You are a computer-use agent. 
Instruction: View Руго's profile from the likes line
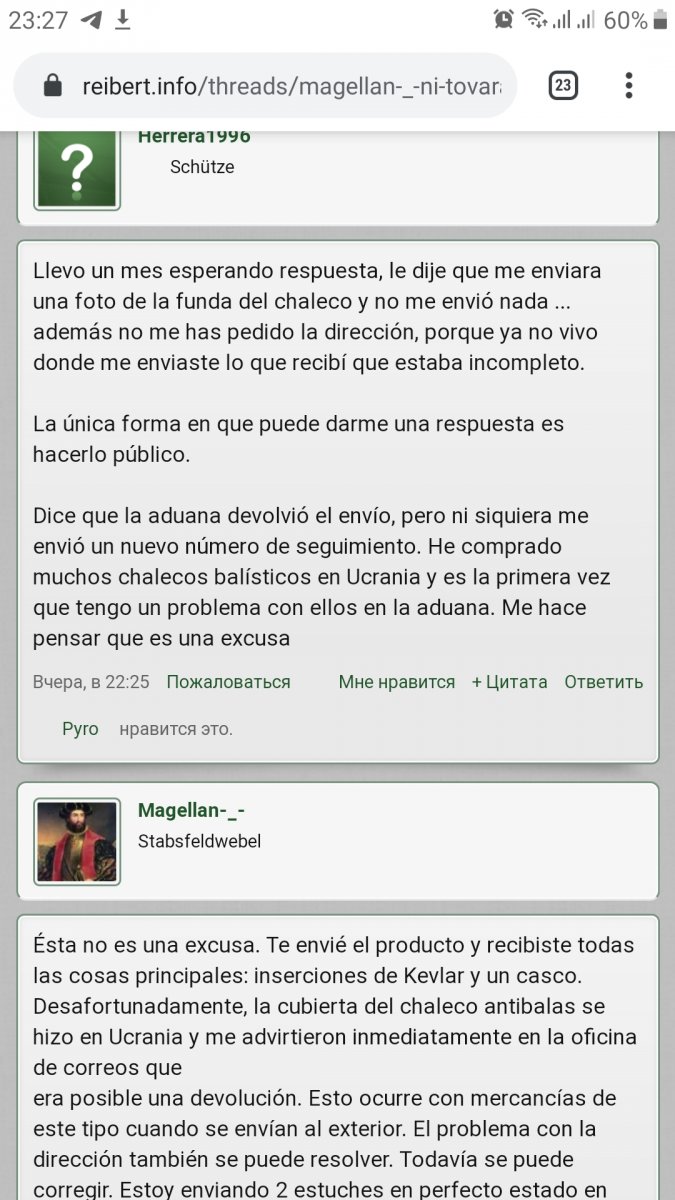(80, 729)
